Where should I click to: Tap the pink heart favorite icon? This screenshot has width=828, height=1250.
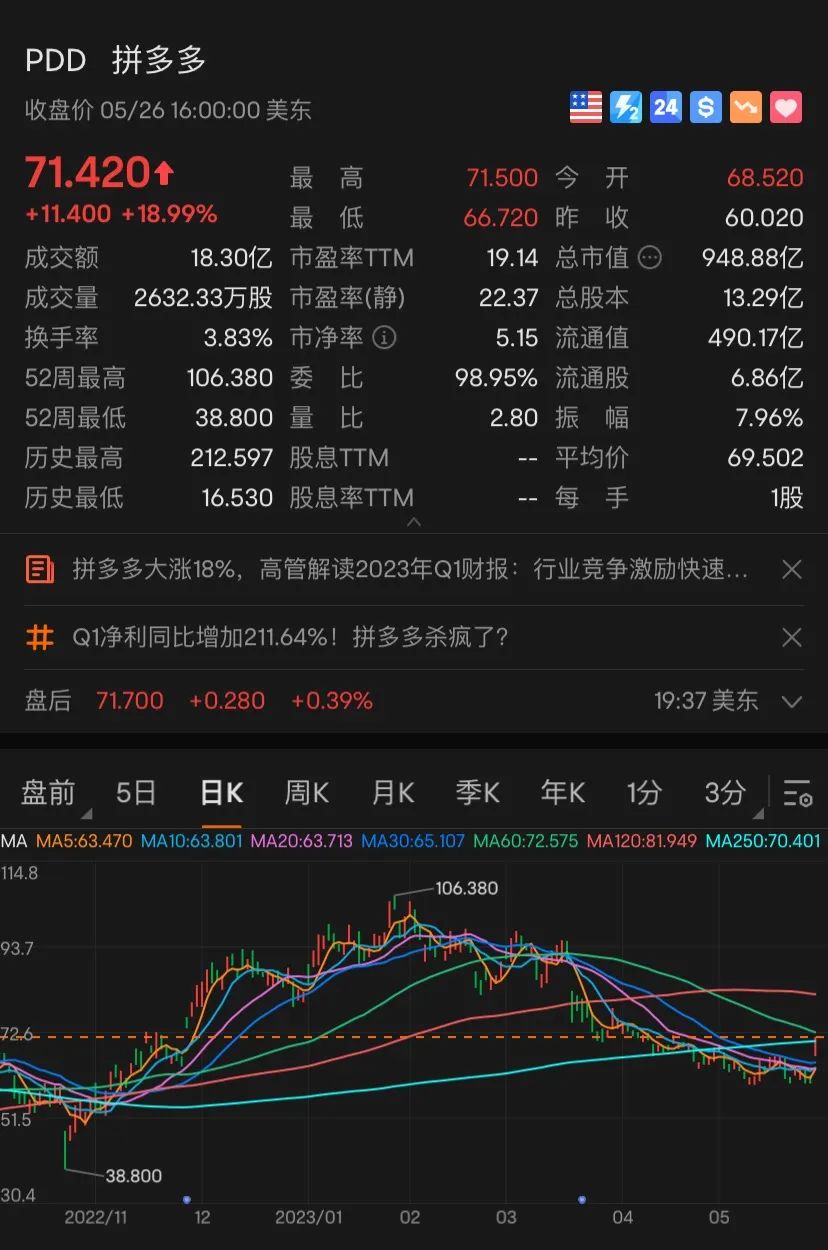[786, 107]
